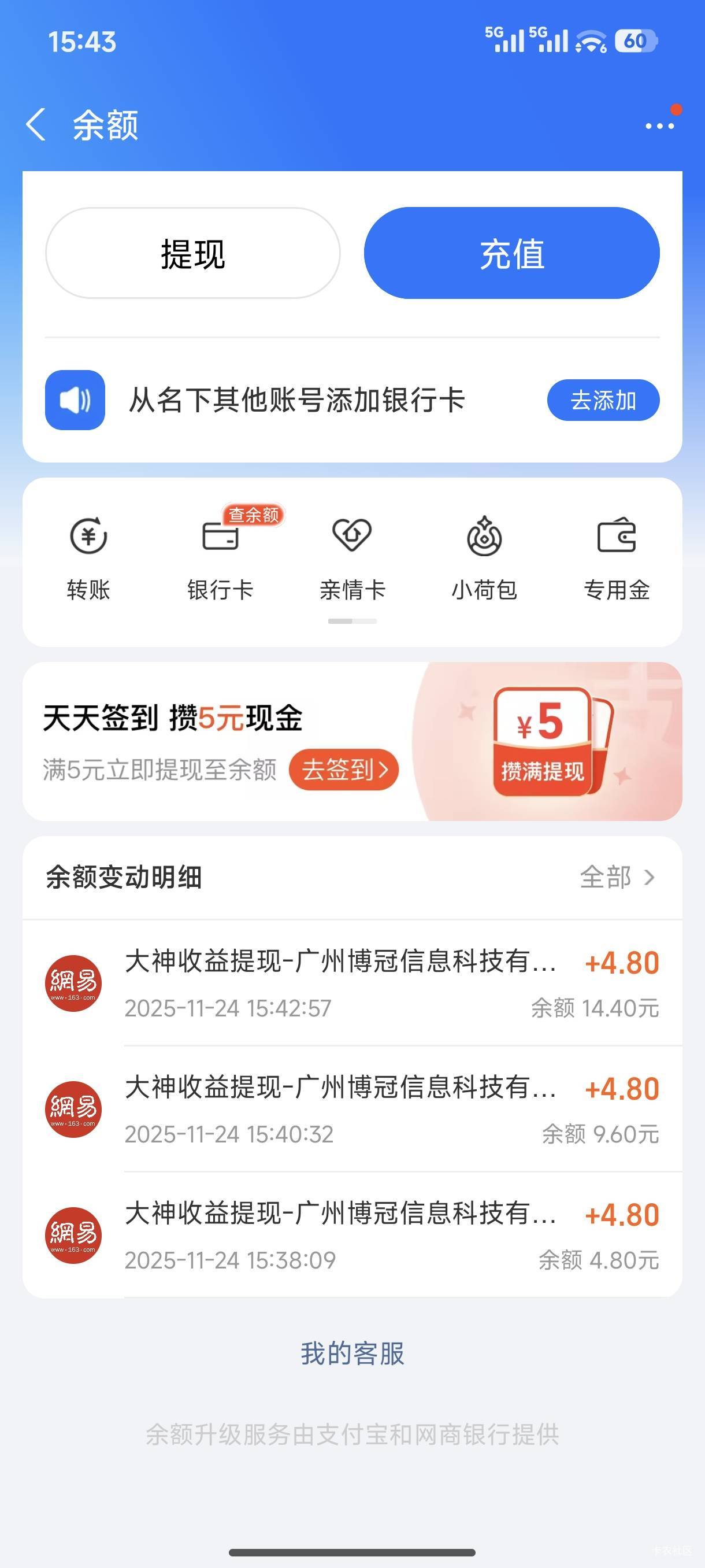This screenshot has width=705, height=1568.
Task: Tap 去签到 to check in
Action: point(344,770)
